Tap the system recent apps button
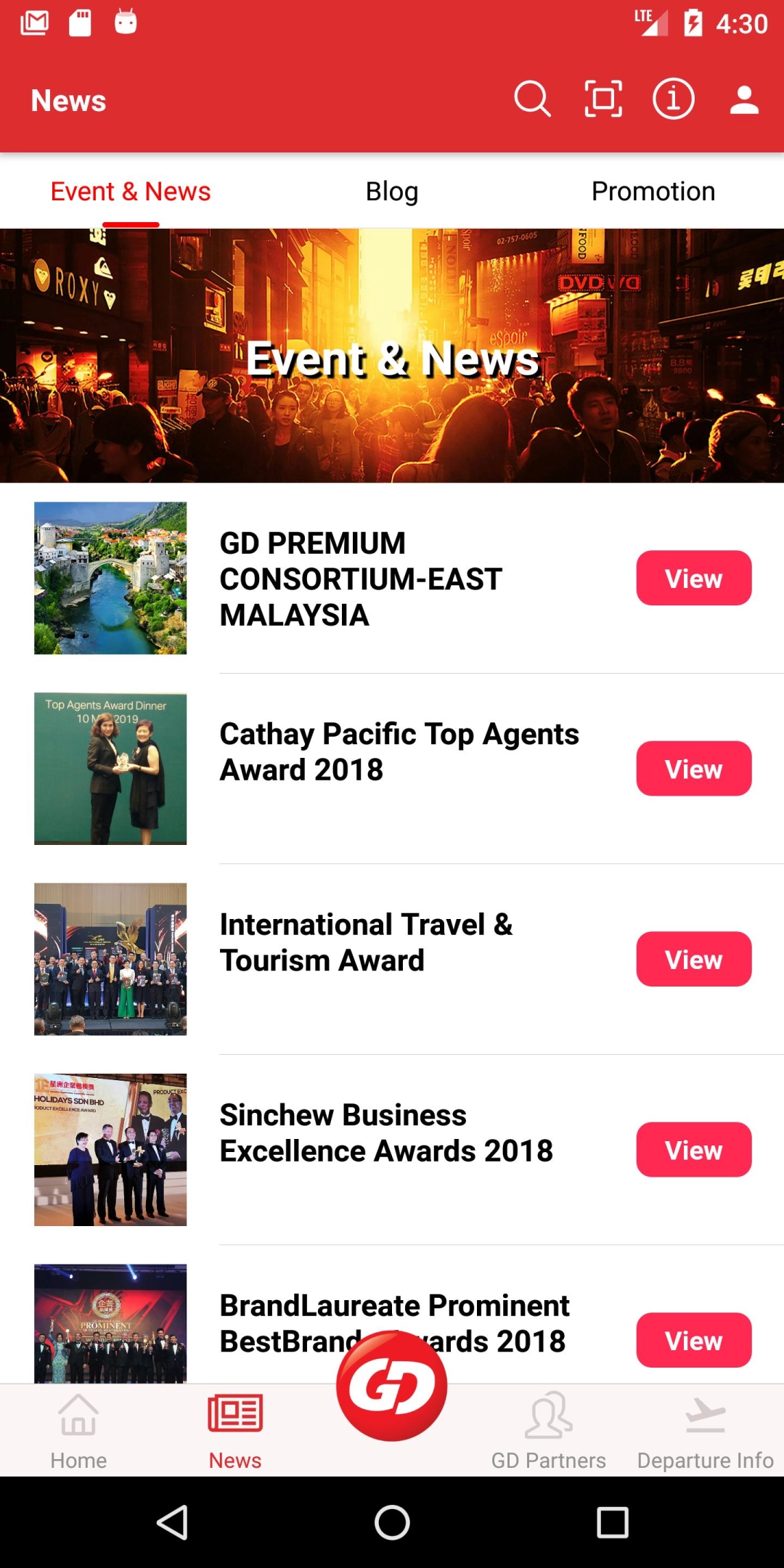The height and width of the screenshot is (1568, 784). (612, 1522)
